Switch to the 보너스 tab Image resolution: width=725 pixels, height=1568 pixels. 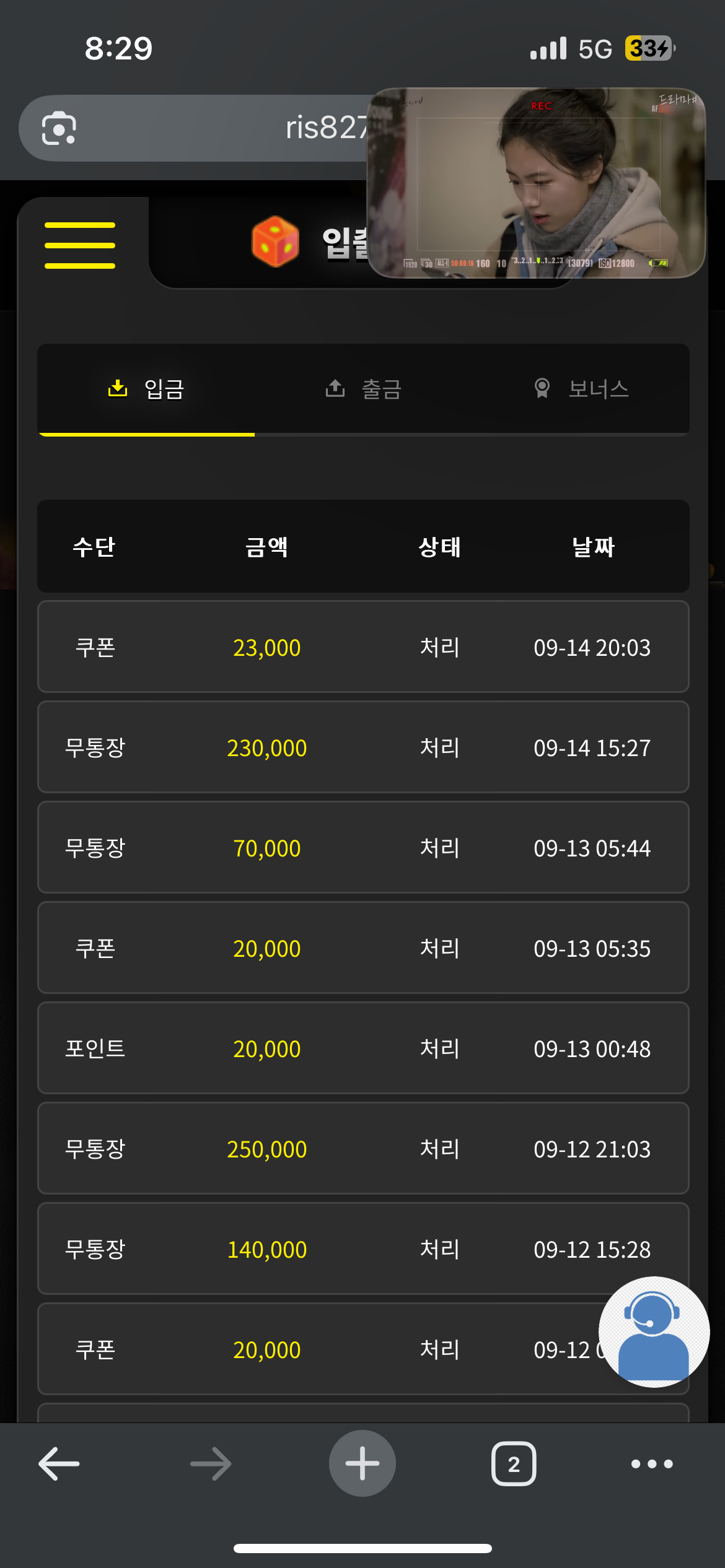click(581, 389)
